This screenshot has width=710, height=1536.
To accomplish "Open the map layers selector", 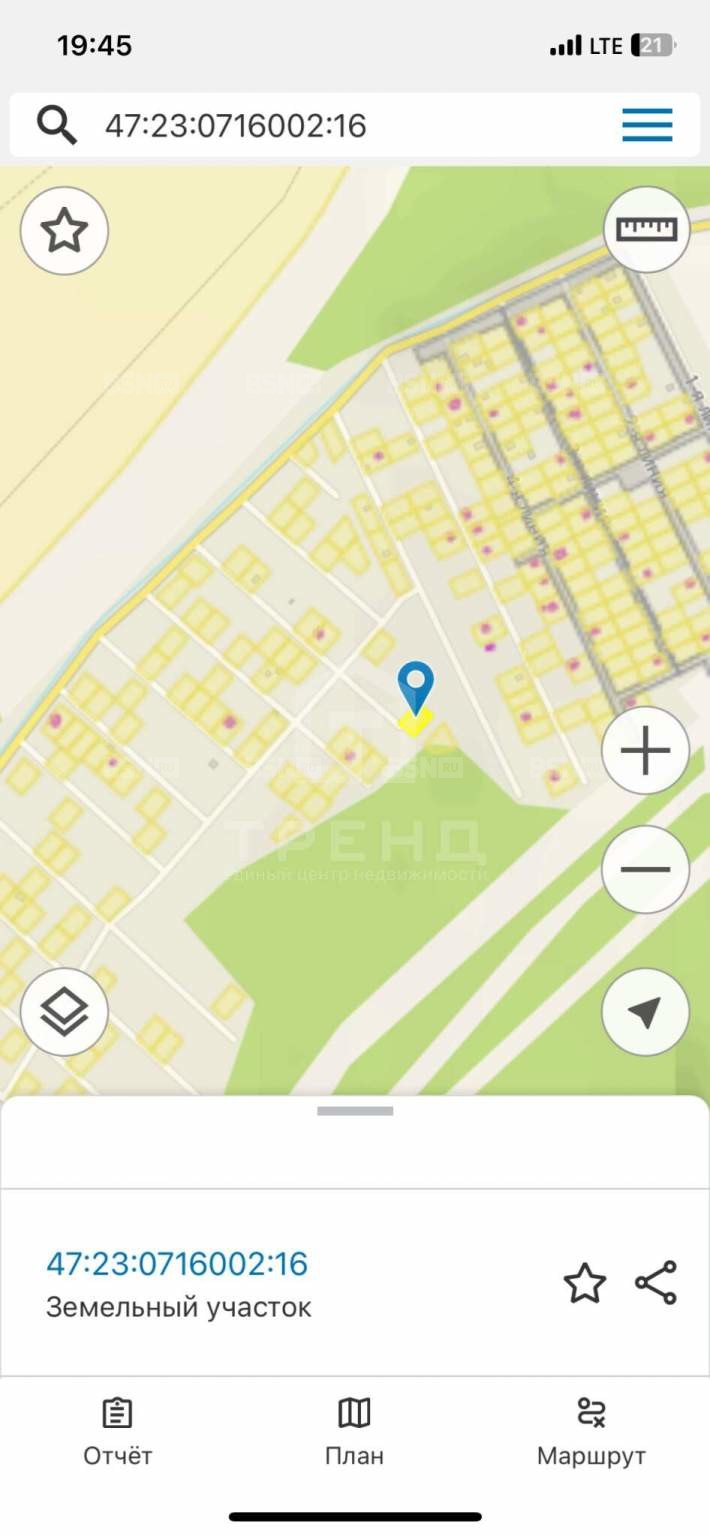I will (x=64, y=1011).
